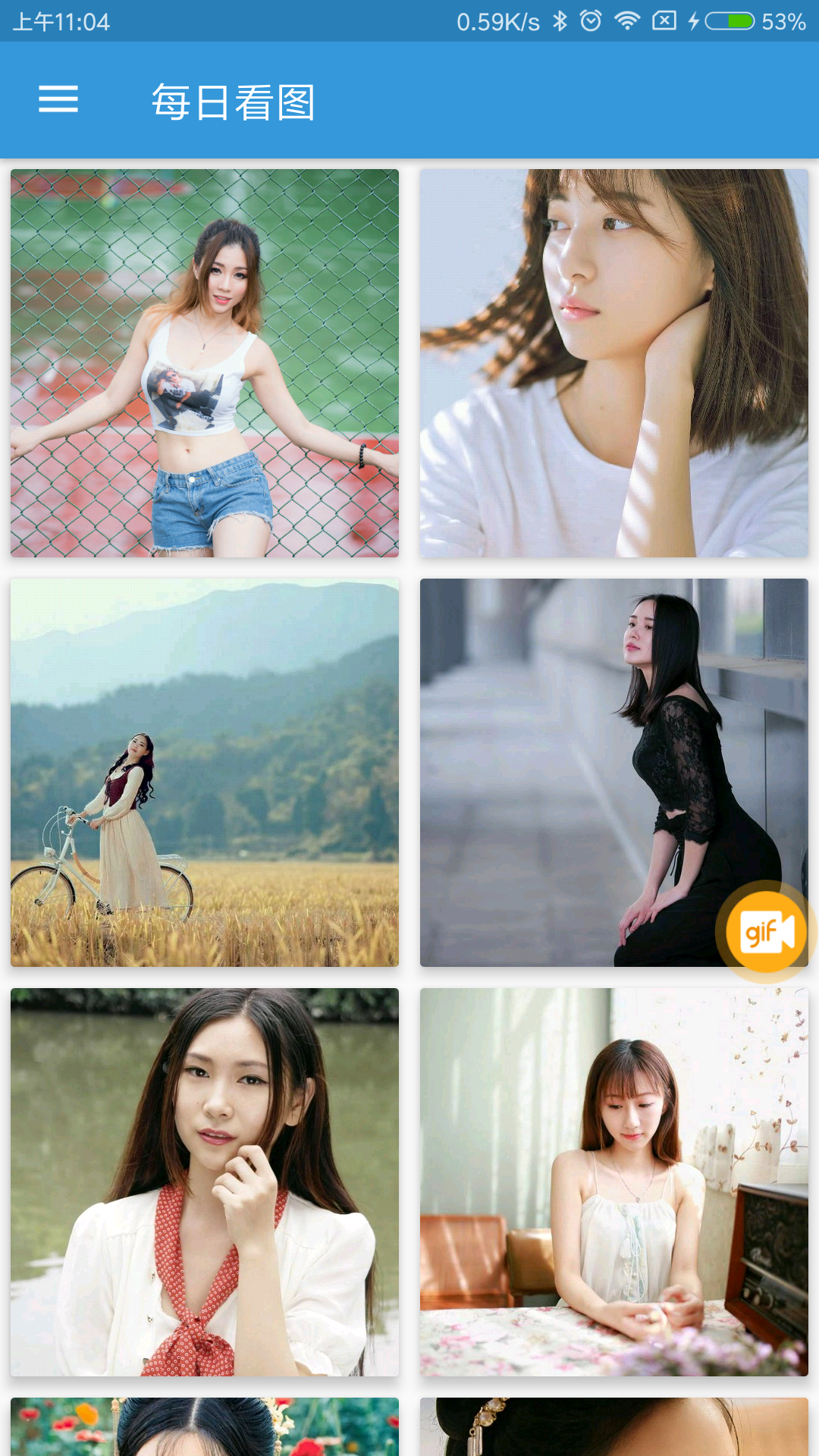Viewport: 819px width, 1456px height.
Task: Open the photo with the chain-link fence
Action: click(x=205, y=363)
